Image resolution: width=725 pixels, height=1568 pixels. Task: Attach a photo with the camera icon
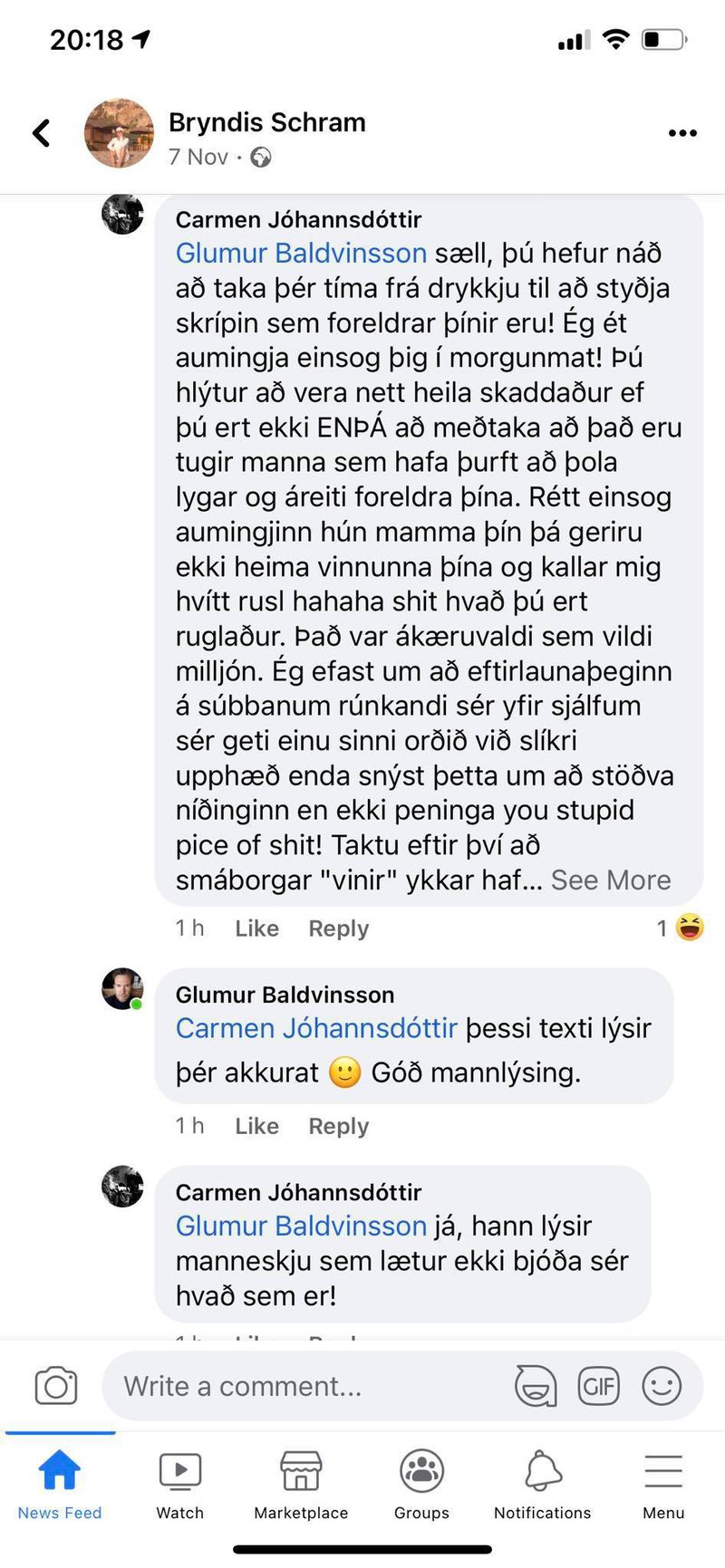(56, 1386)
